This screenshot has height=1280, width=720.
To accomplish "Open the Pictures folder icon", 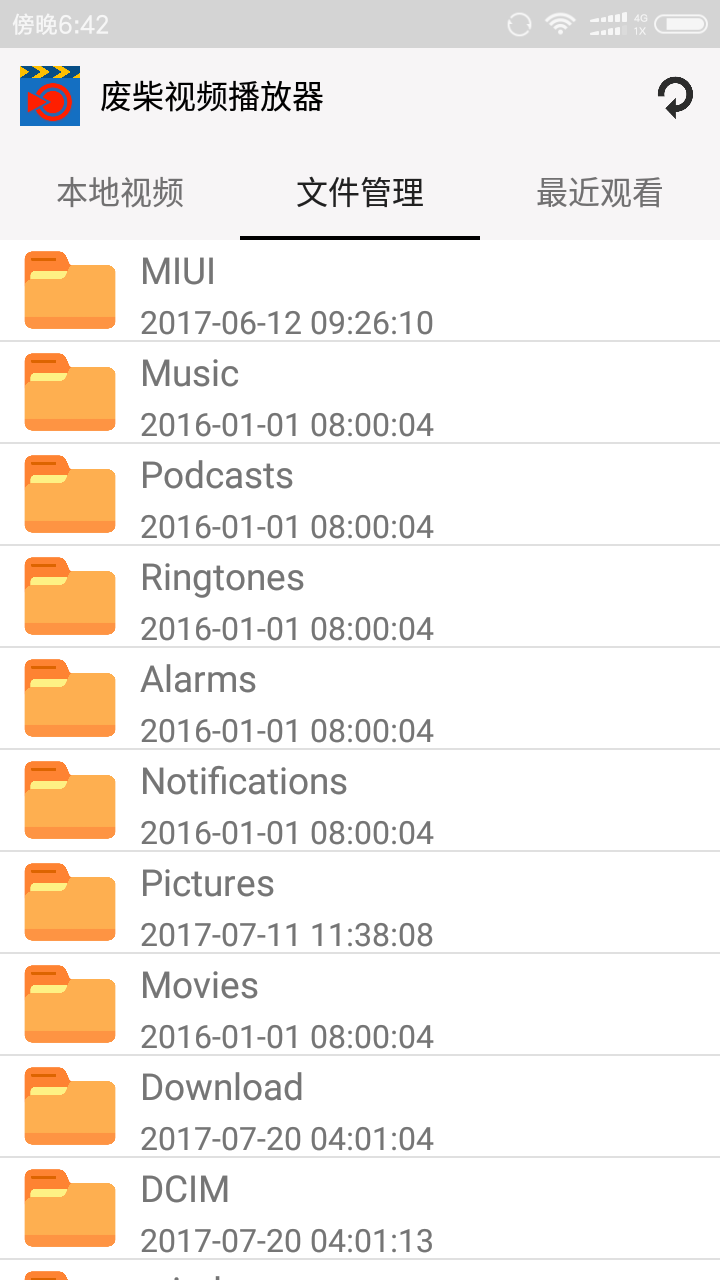I will pos(69,903).
